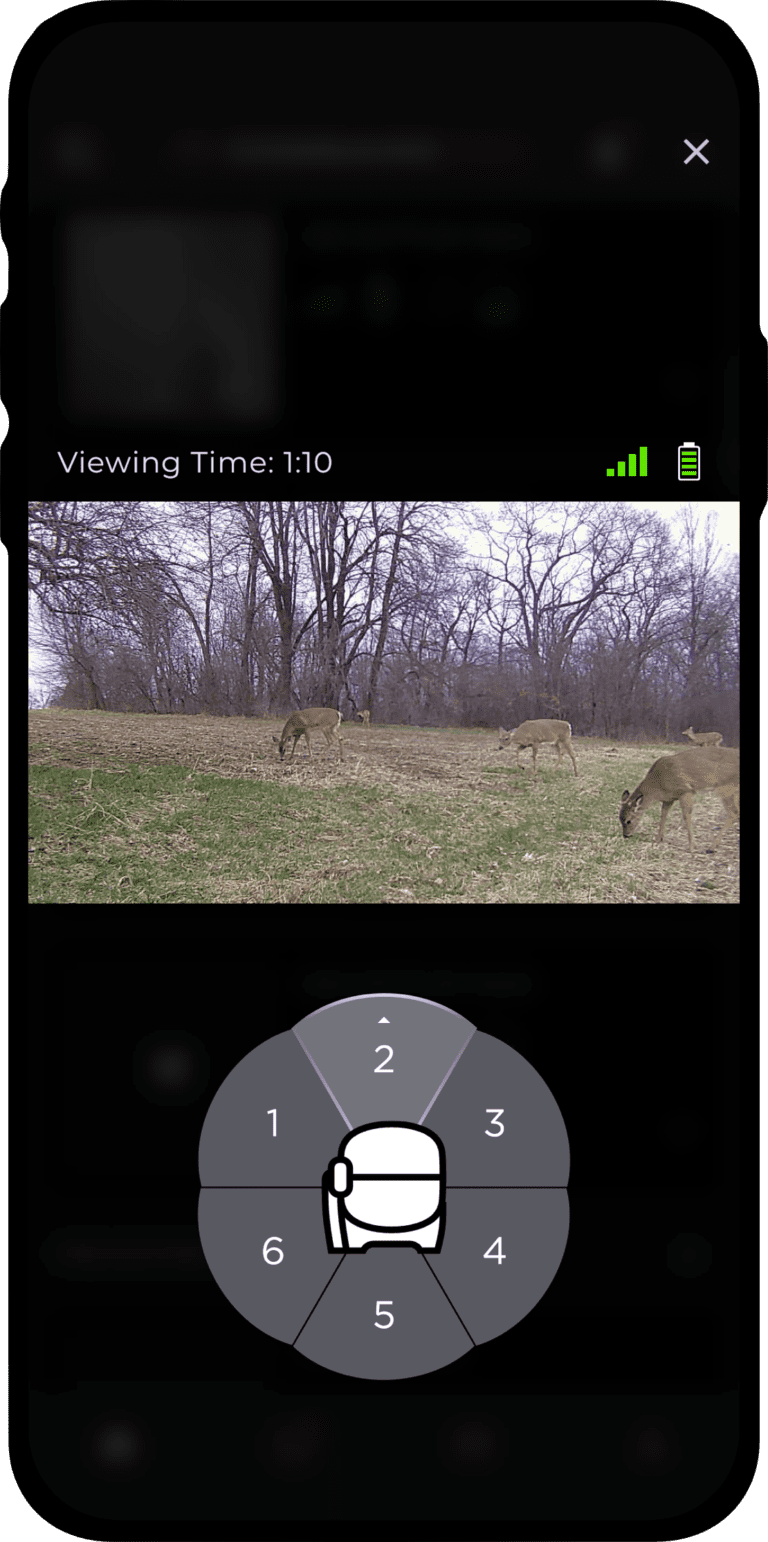Close the live view overlay

[696, 152]
